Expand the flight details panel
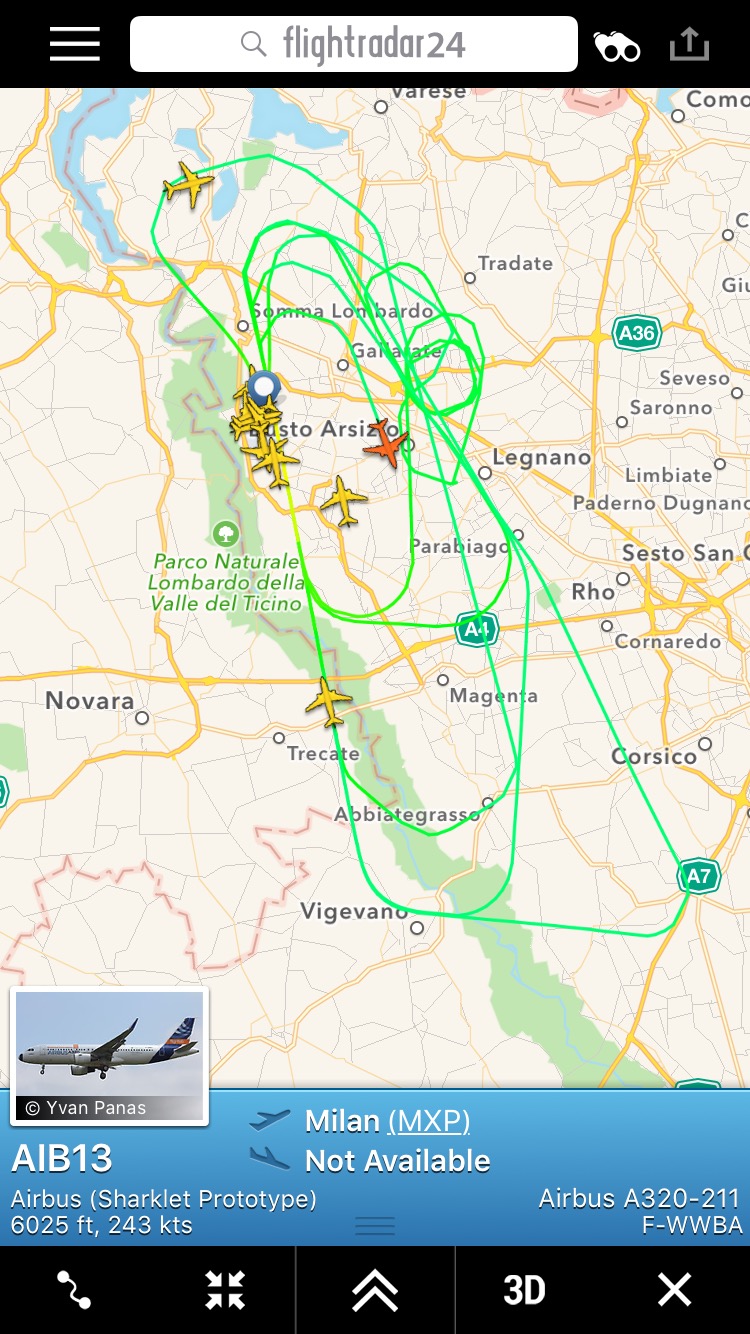The image size is (750, 1334). (x=375, y=1290)
